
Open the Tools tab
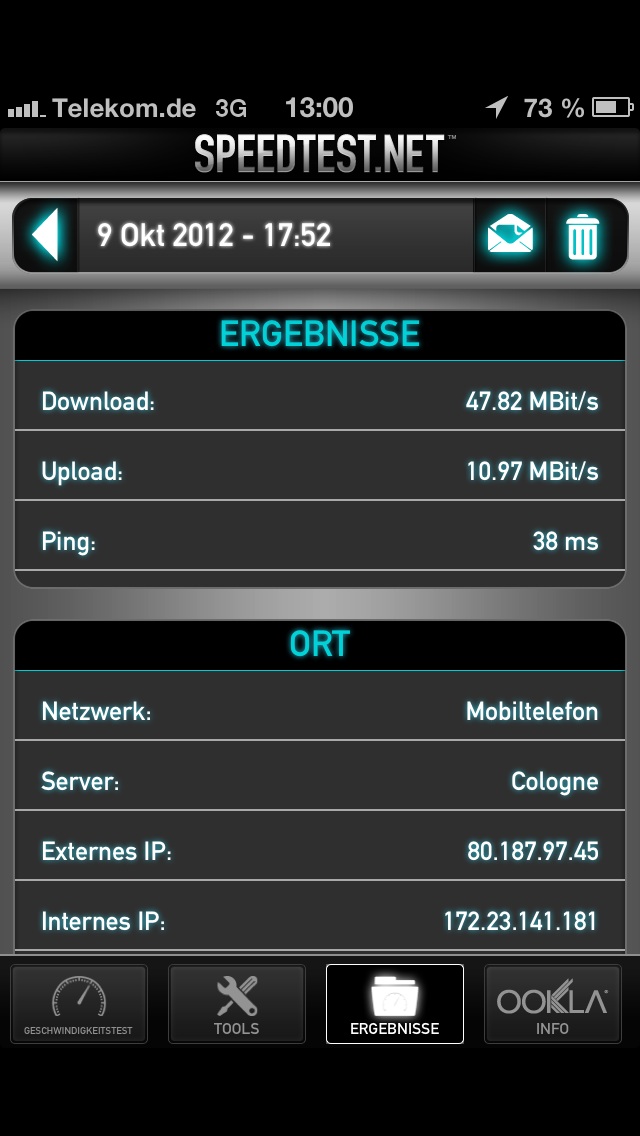[x=237, y=1003]
